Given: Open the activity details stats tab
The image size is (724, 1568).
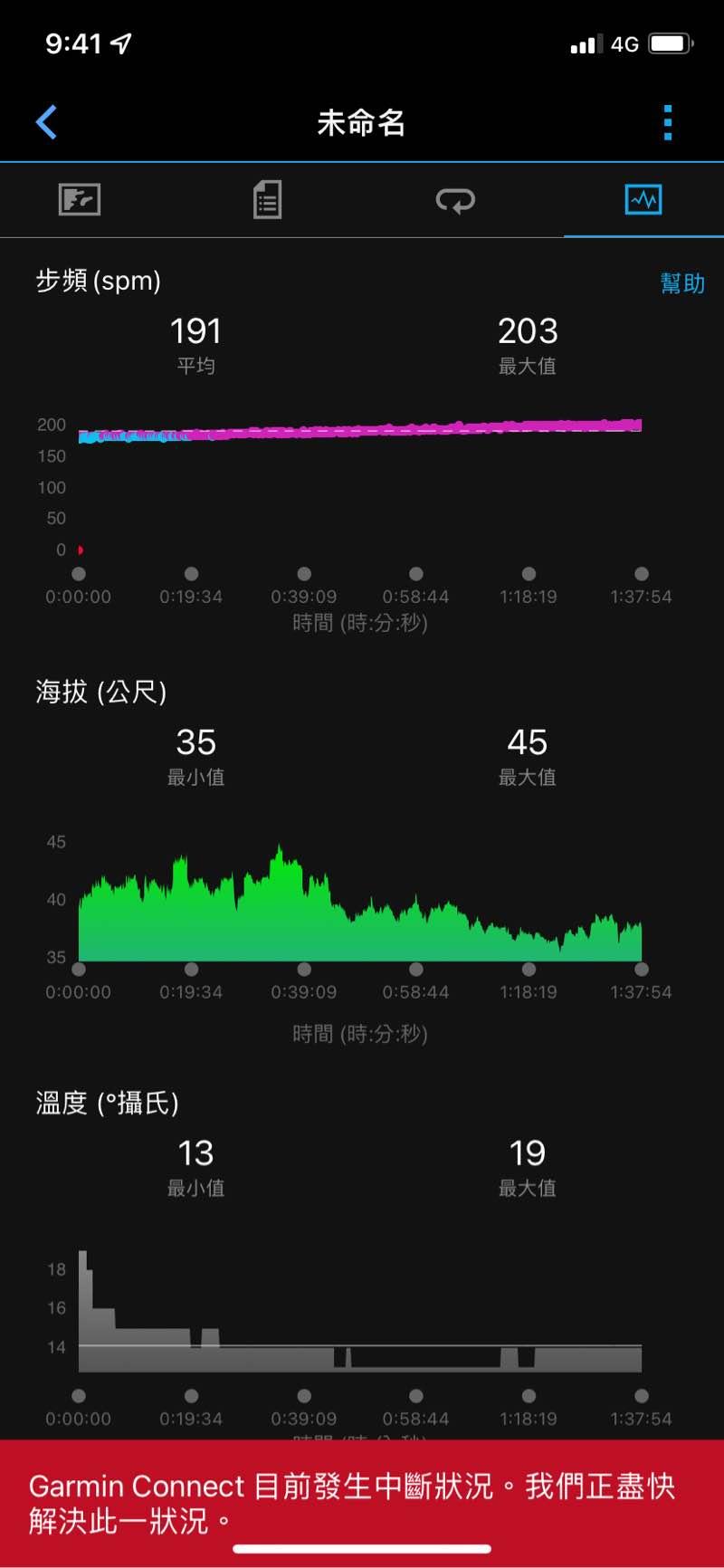Looking at the screenshot, I should click(267, 199).
